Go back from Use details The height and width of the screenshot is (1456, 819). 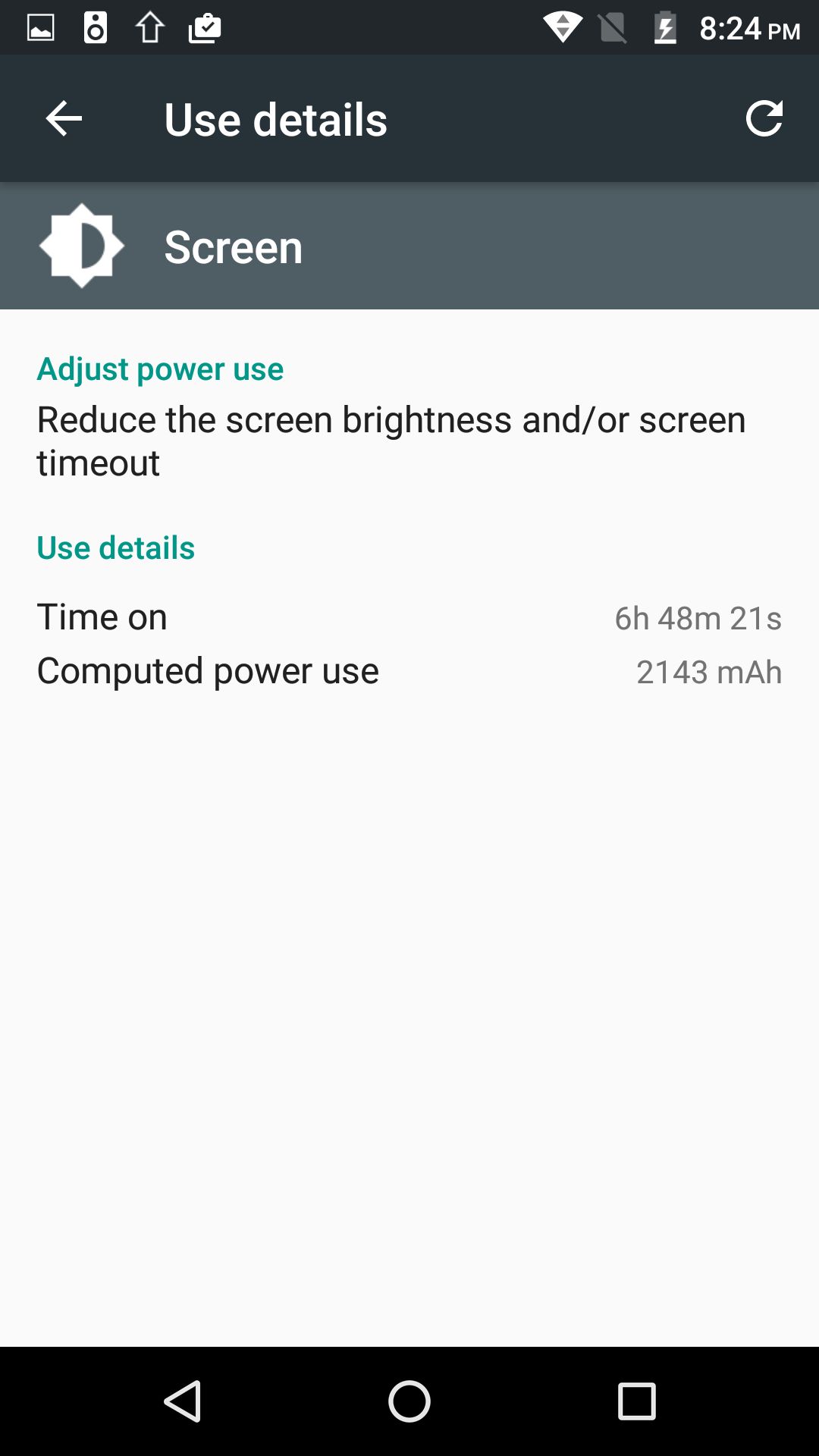64,119
